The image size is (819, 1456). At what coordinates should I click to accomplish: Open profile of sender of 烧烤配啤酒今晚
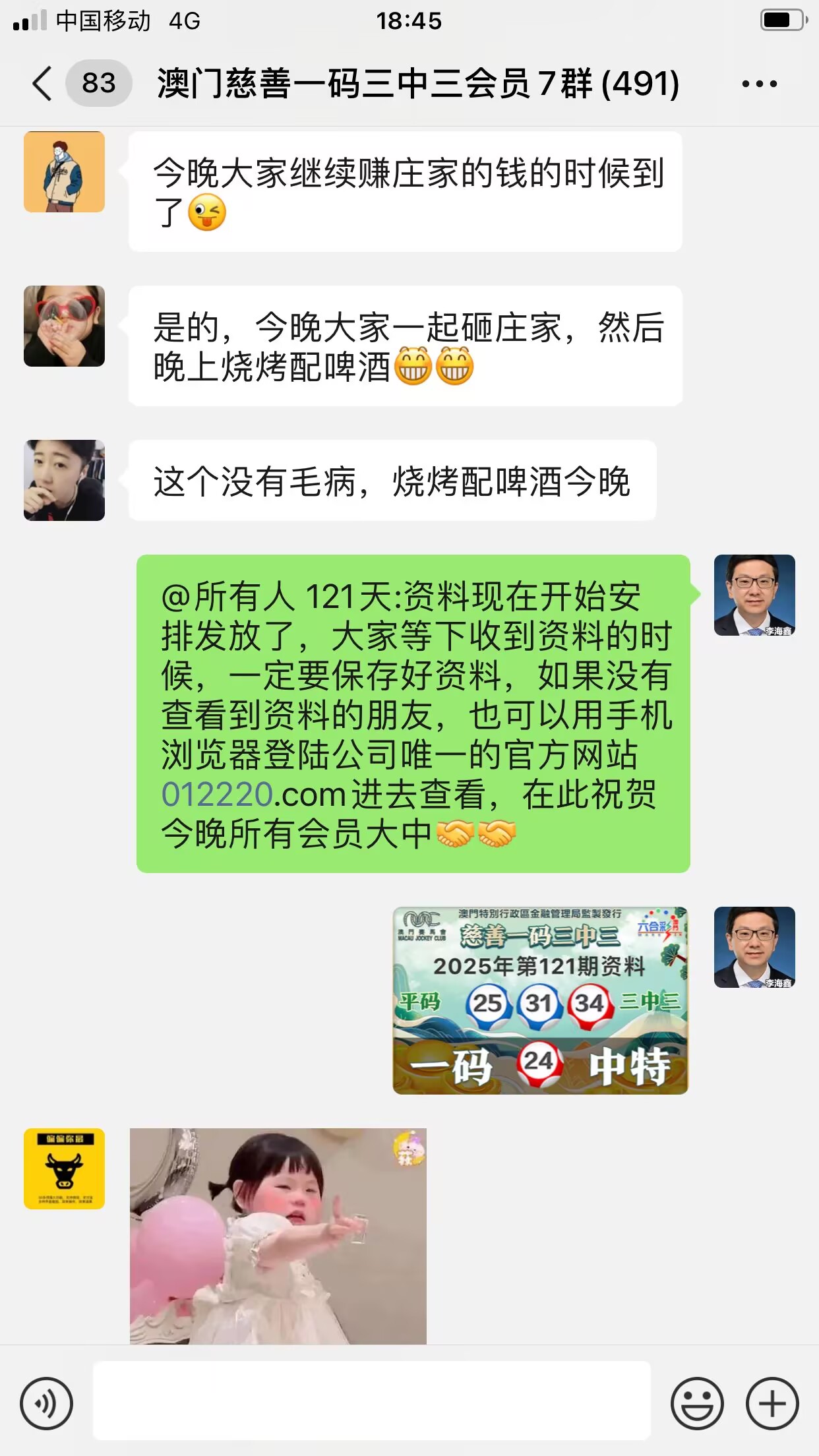click(64, 480)
